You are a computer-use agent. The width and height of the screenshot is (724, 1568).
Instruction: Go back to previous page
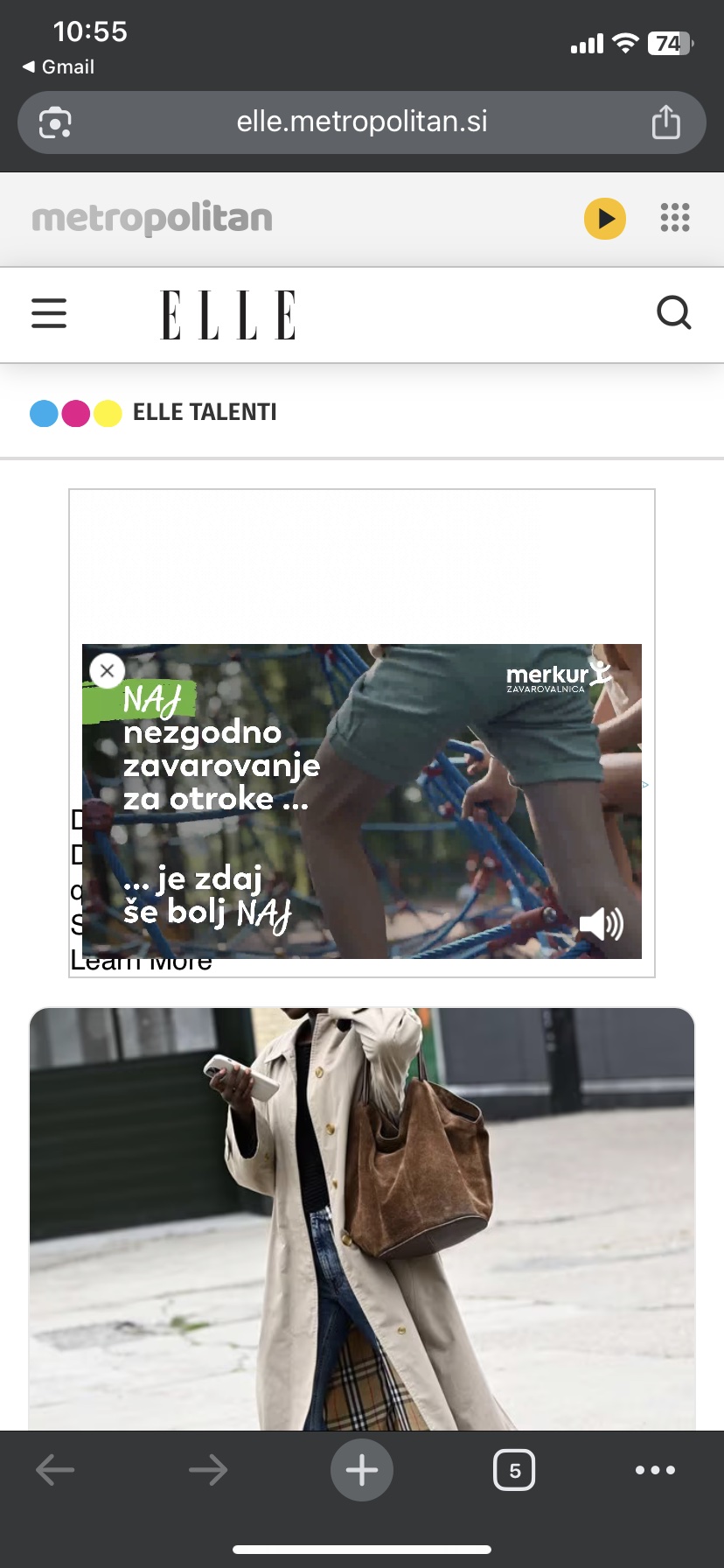(x=55, y=1470)
